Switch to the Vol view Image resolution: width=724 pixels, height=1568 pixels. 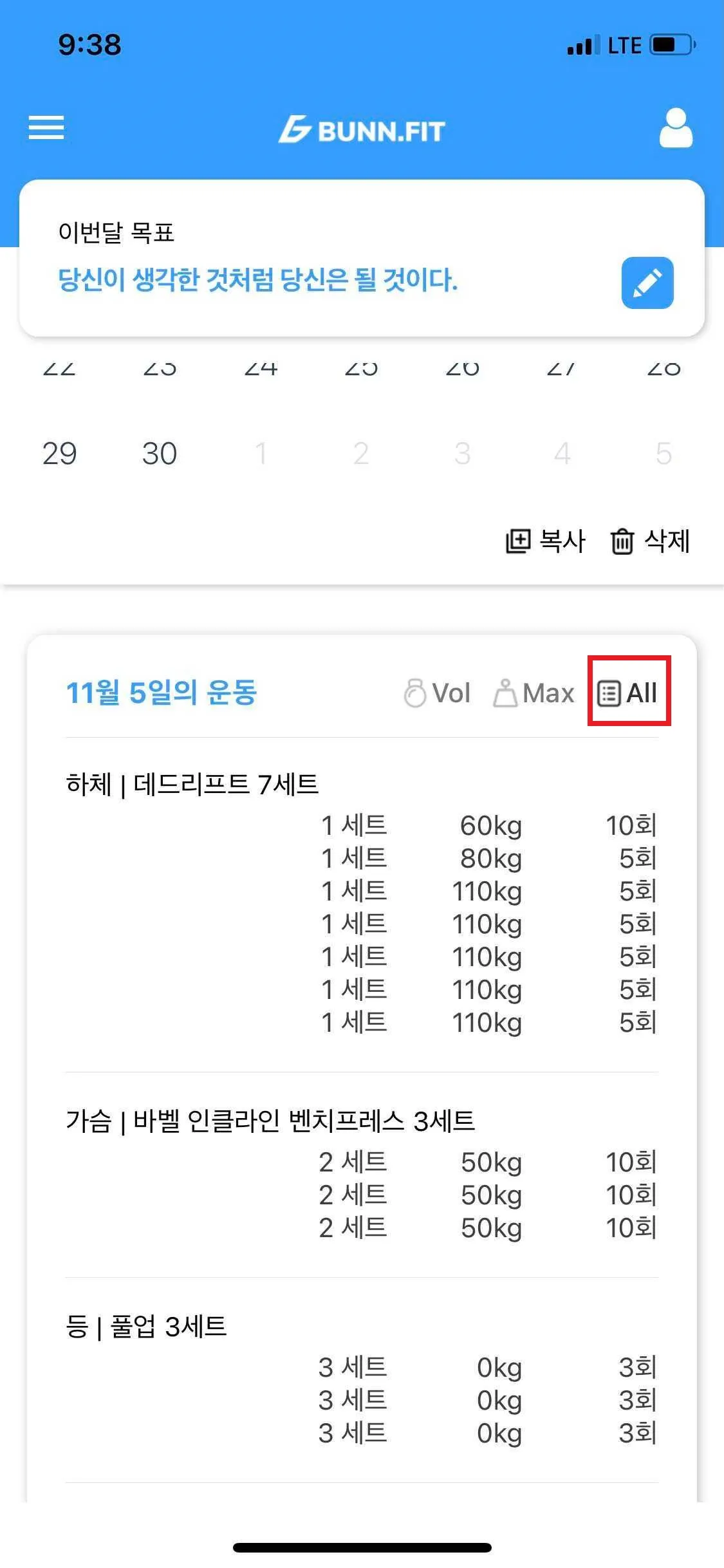click(x=438, y=693)
